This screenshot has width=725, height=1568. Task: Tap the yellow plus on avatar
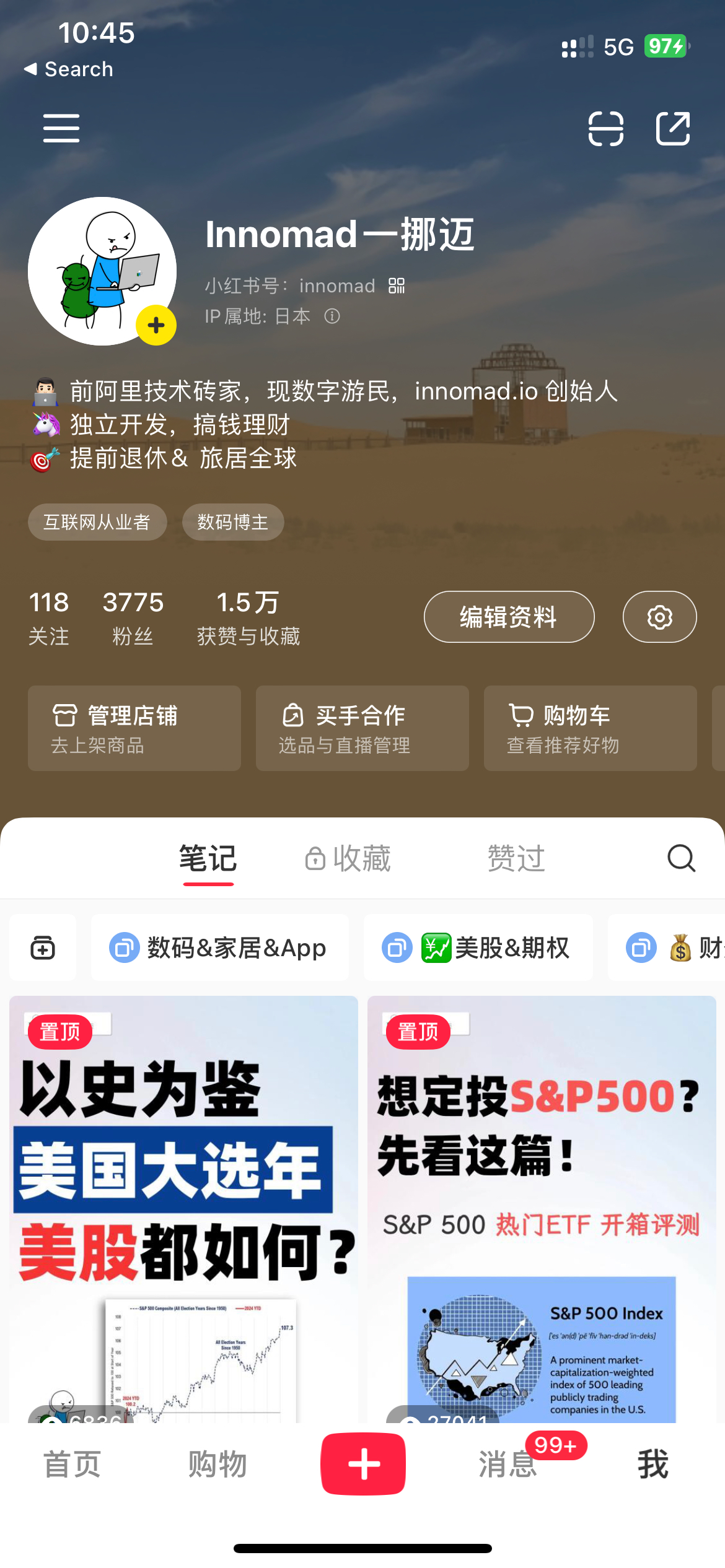pos(156,325)
